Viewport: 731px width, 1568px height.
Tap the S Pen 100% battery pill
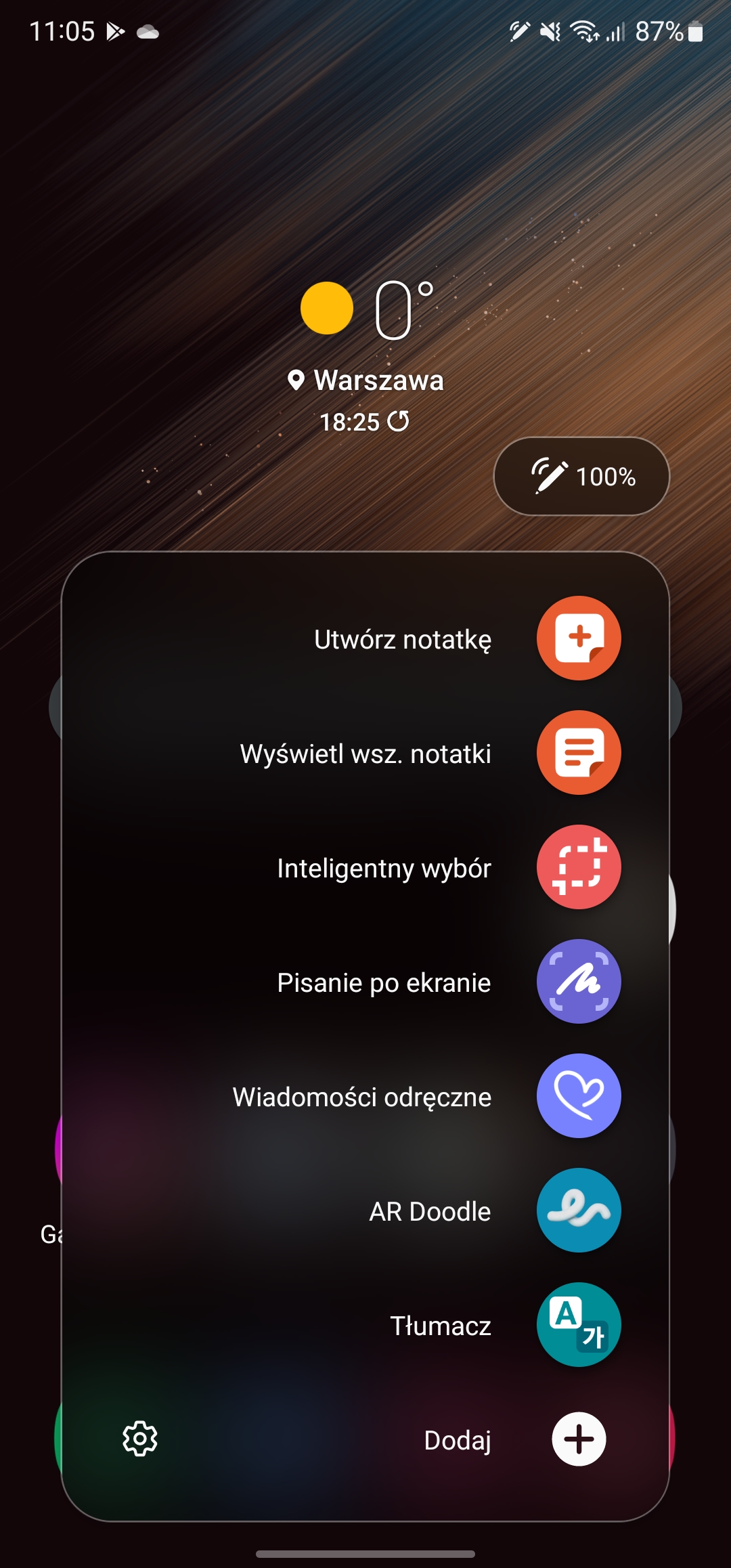tap(581, 477)
